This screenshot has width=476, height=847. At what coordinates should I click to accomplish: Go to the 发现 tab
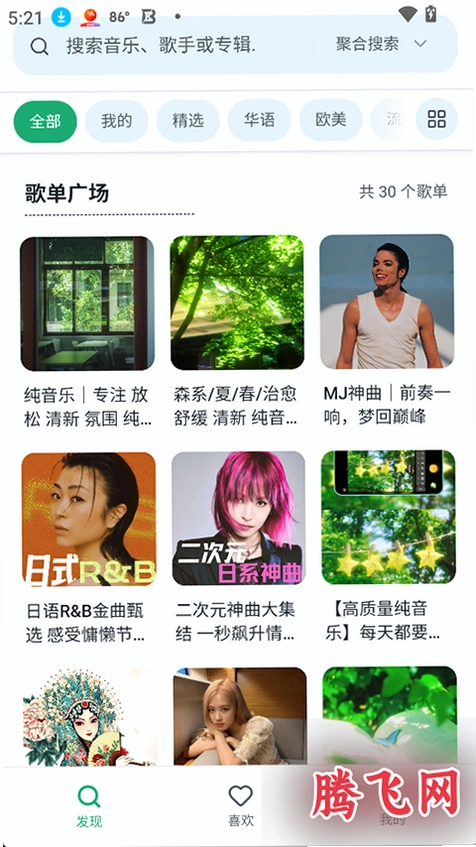point(89,807)
